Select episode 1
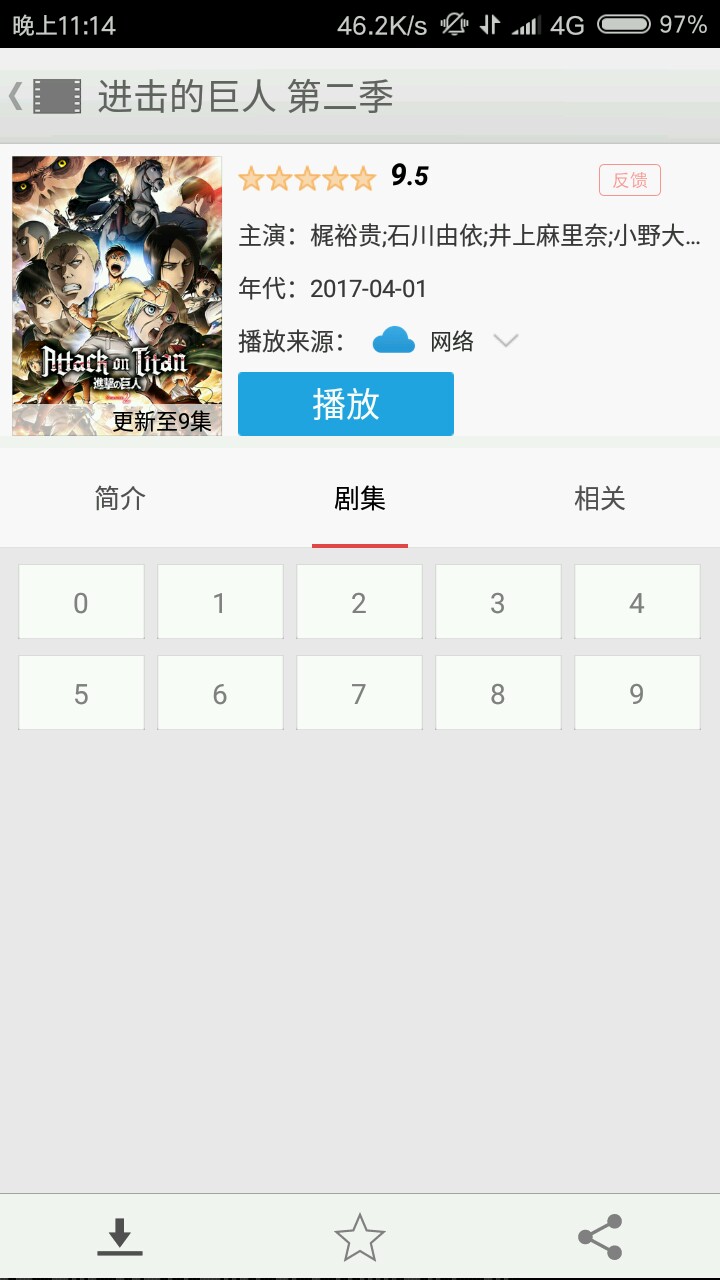Screen dimensions: 720x1280 coord(220,602)
